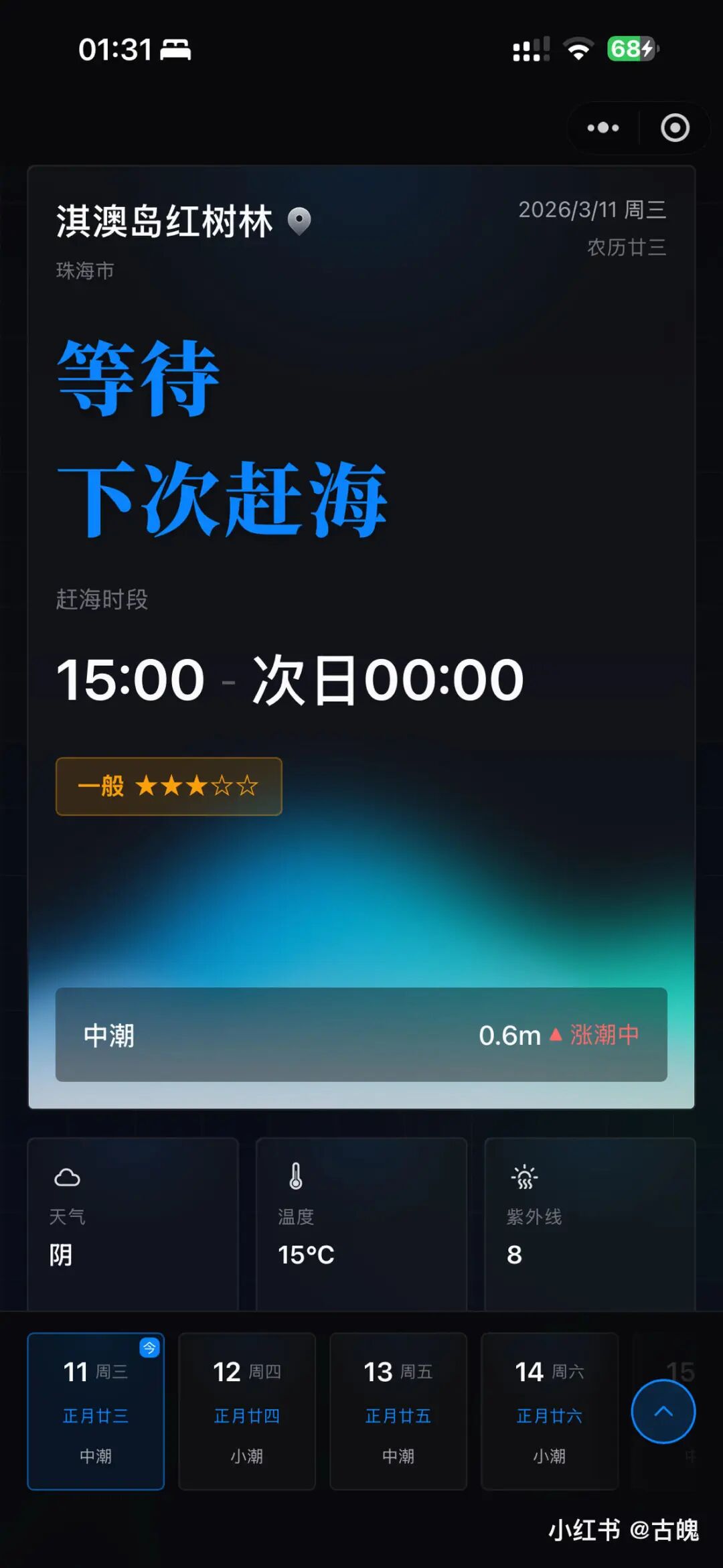Tap the circular mini-program exit icon

675,127
